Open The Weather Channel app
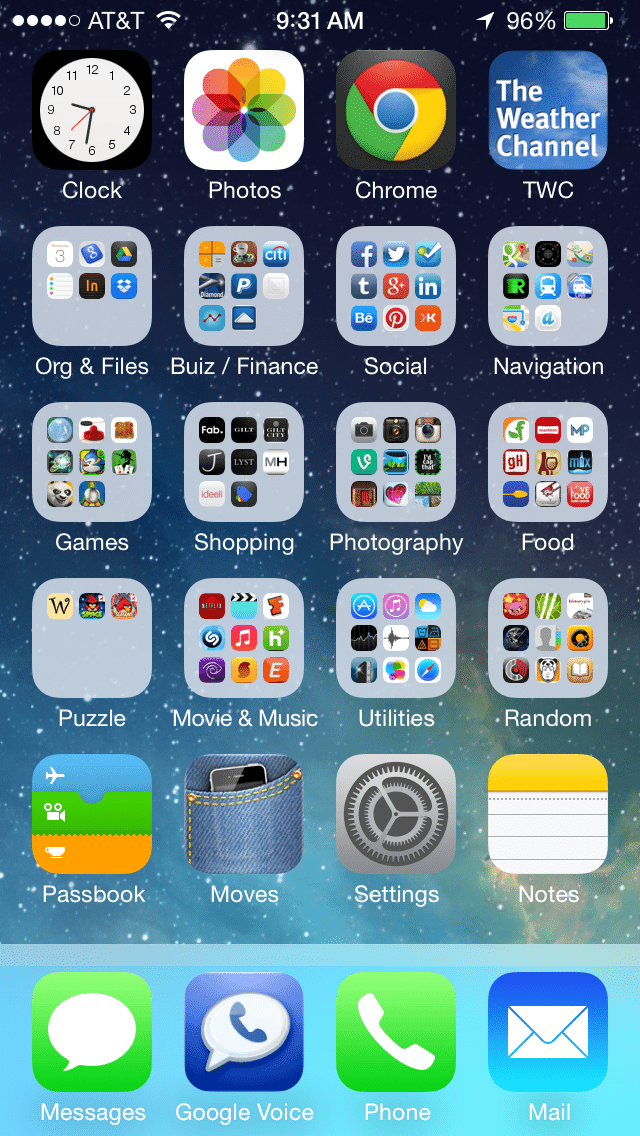 (x=548, y=110)
